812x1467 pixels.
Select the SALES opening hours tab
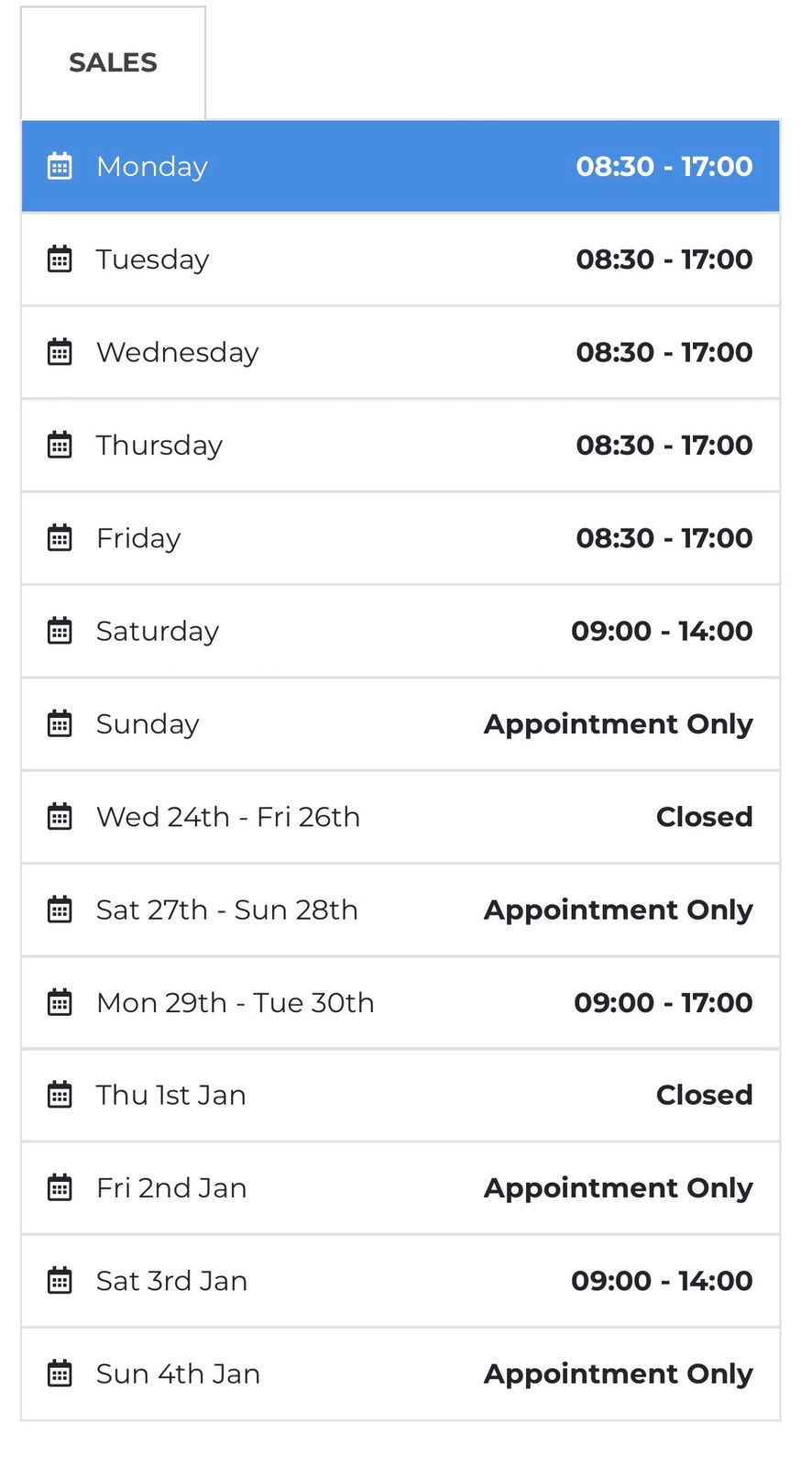[x=113, y=62]
